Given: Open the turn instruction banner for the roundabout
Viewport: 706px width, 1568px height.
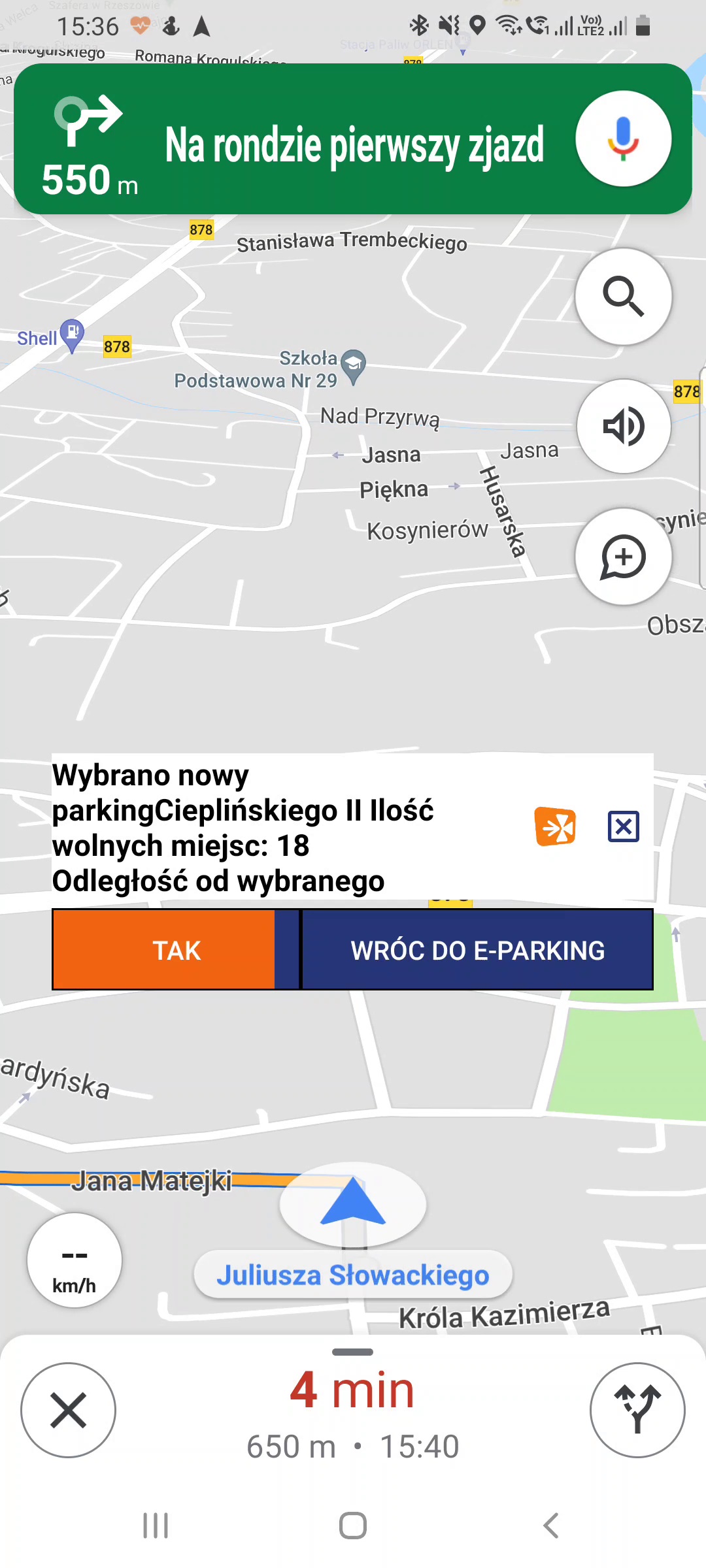Looking at the screenshot, I should click(x=353, y=139).
